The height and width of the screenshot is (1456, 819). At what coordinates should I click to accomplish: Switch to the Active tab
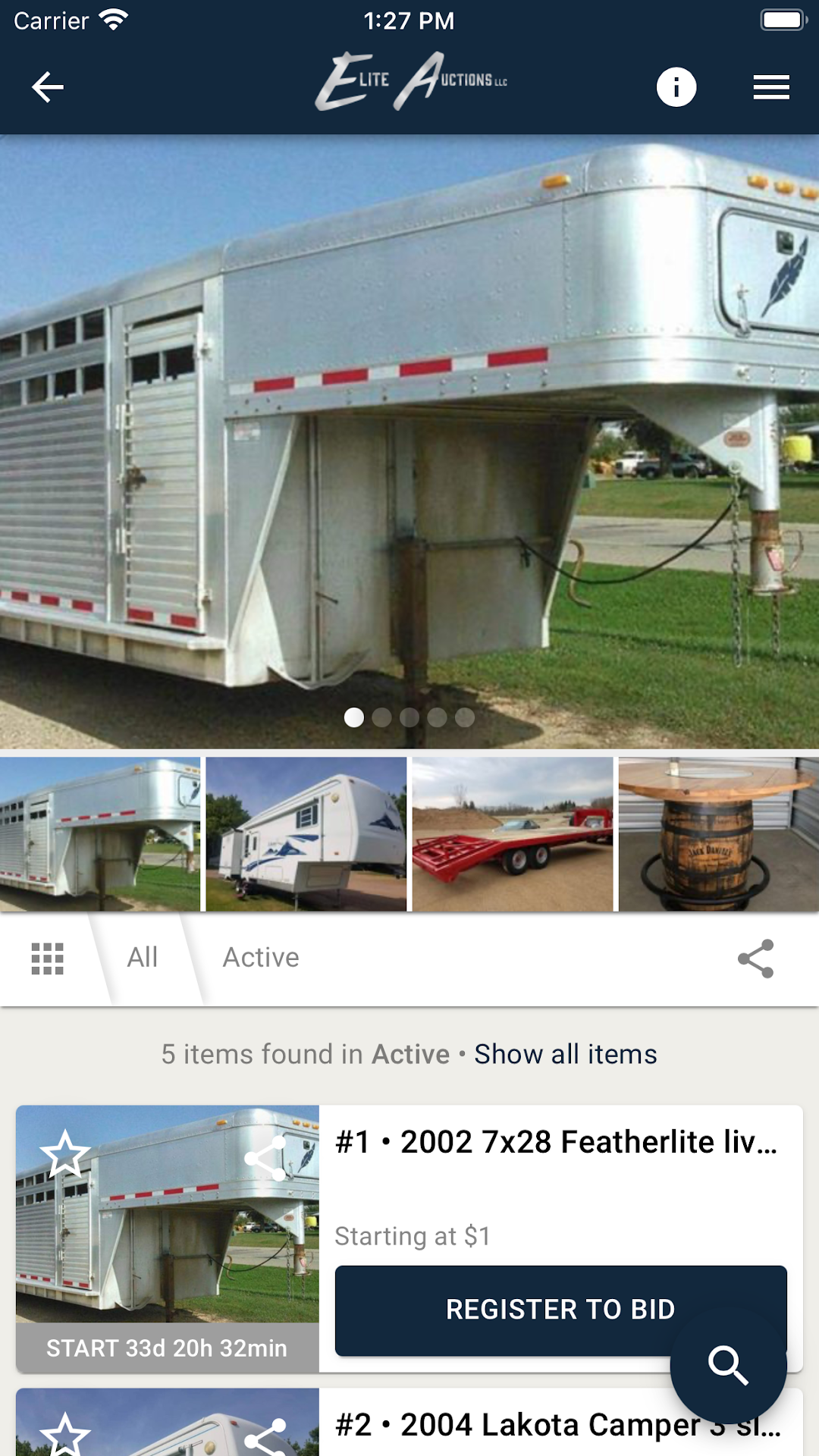tap(261, 958)
